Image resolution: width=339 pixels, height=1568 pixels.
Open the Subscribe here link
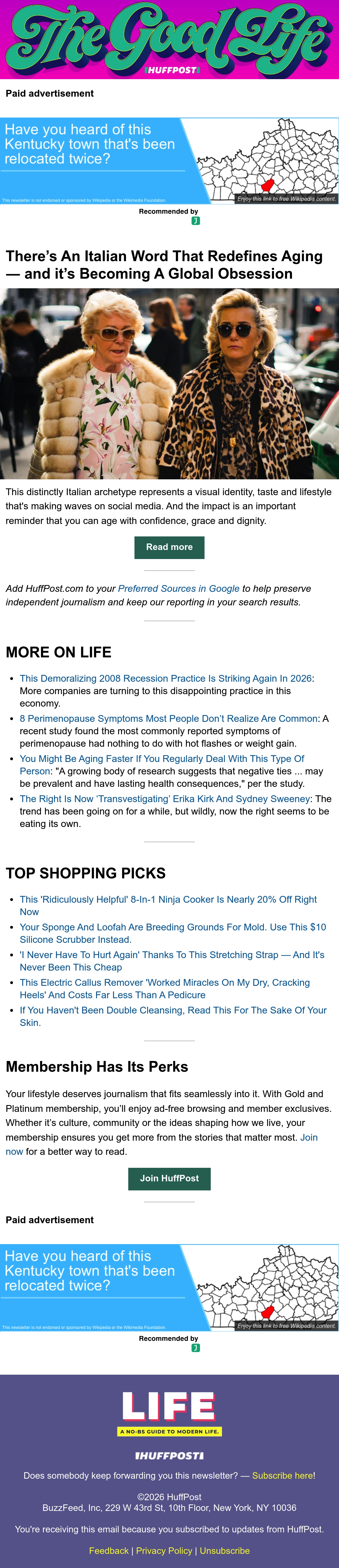click(x=284, y=1476)
